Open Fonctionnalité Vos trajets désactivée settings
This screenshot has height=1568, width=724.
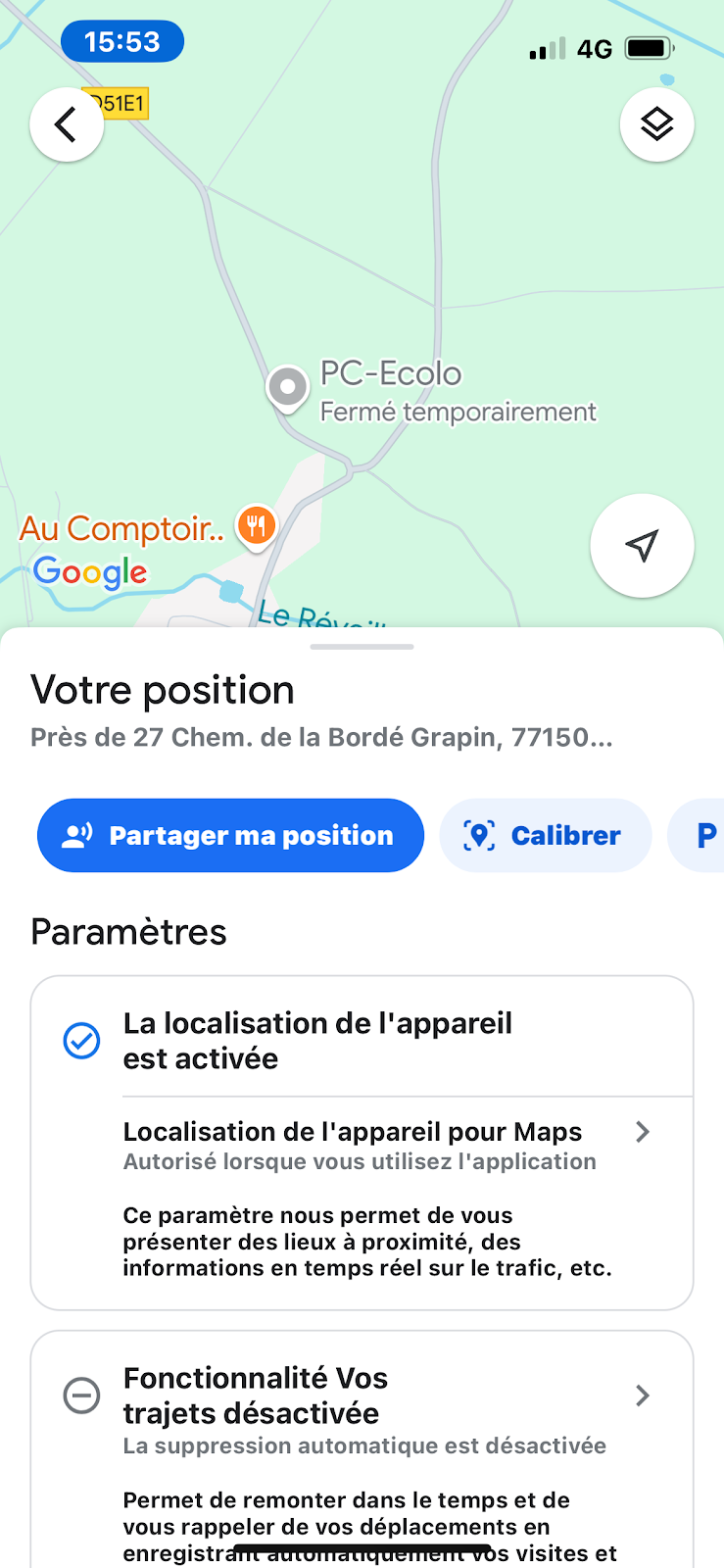pos(361,1411)
